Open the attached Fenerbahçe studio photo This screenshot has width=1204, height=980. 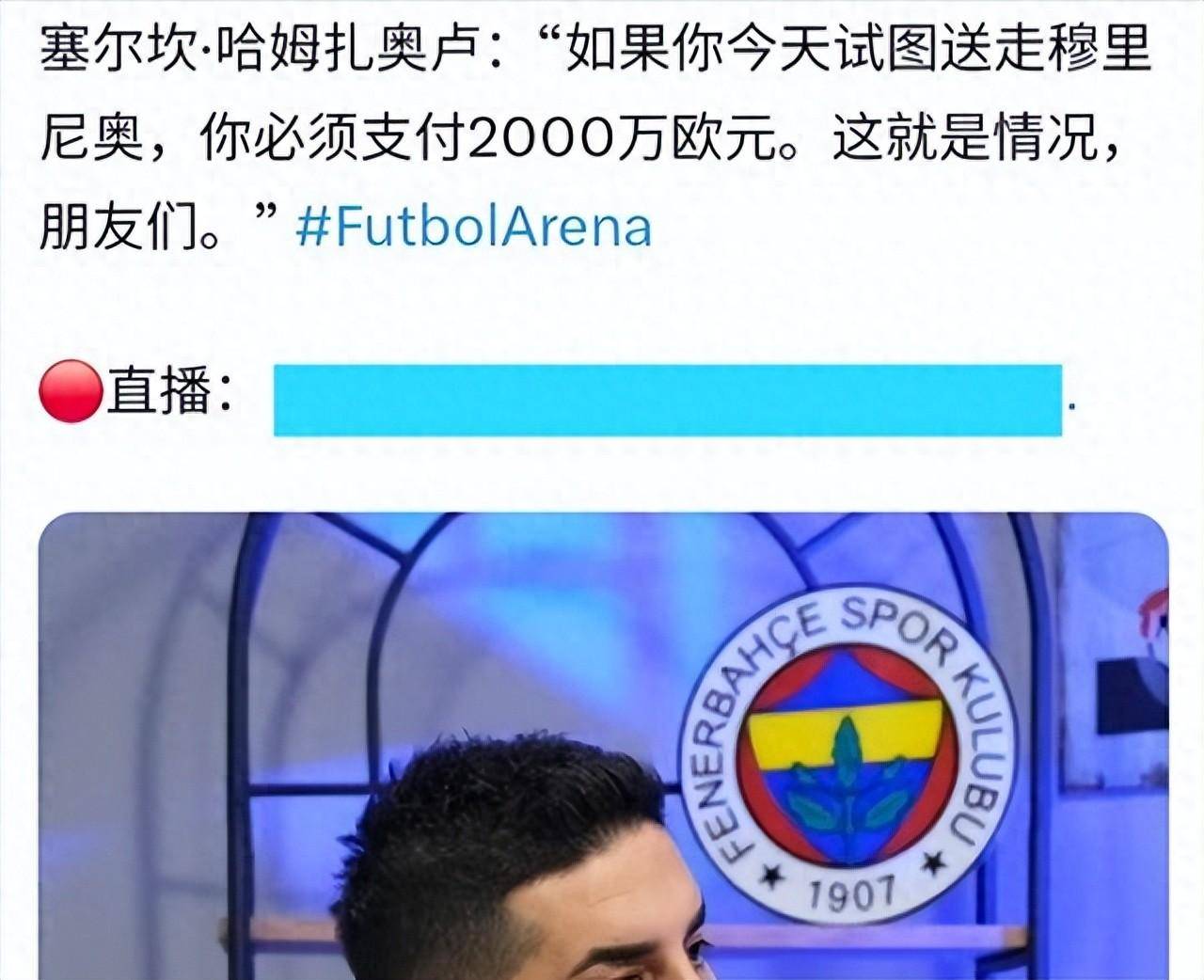[x=602, y=745]
